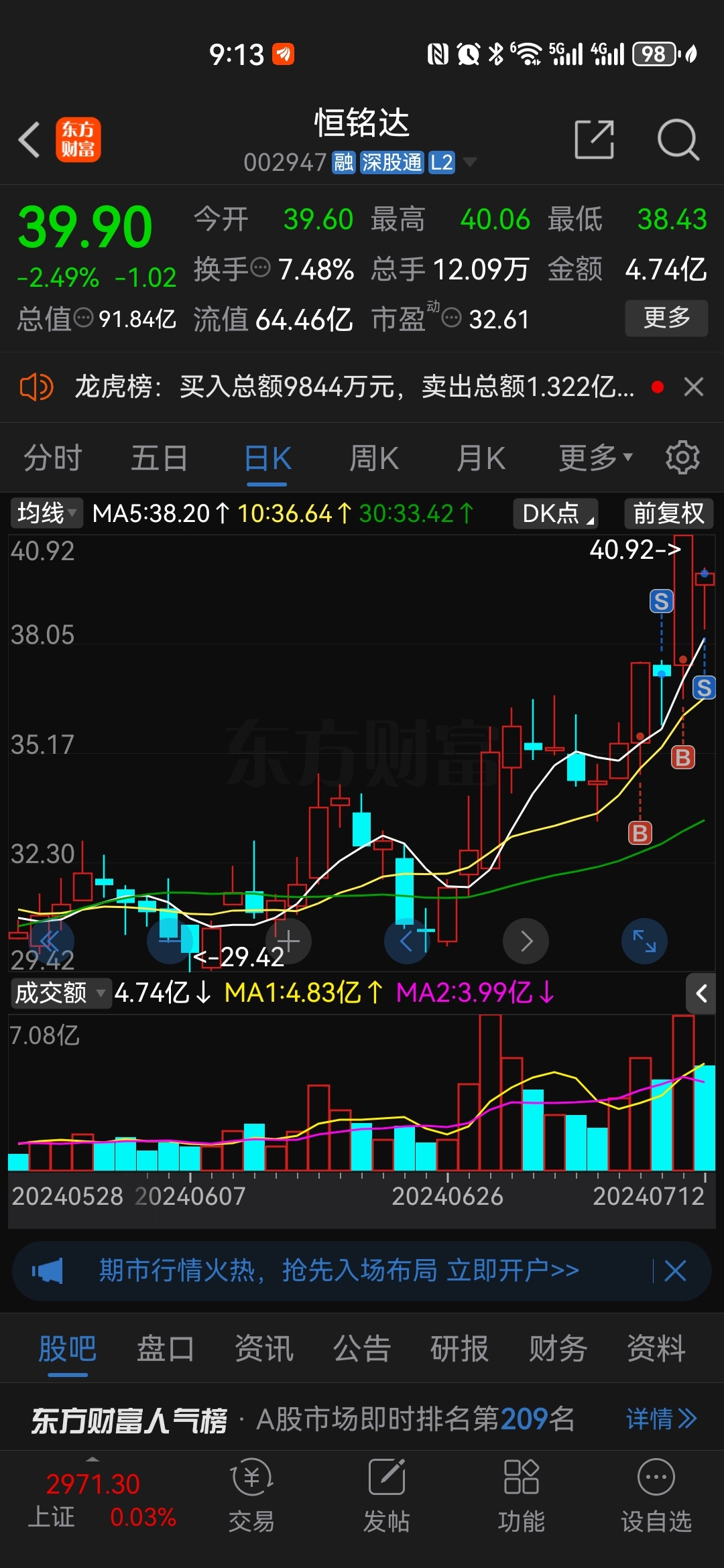Open the 成交额 sub-indicator dropdown
The image size is (724, 1568).
point(59,992)
